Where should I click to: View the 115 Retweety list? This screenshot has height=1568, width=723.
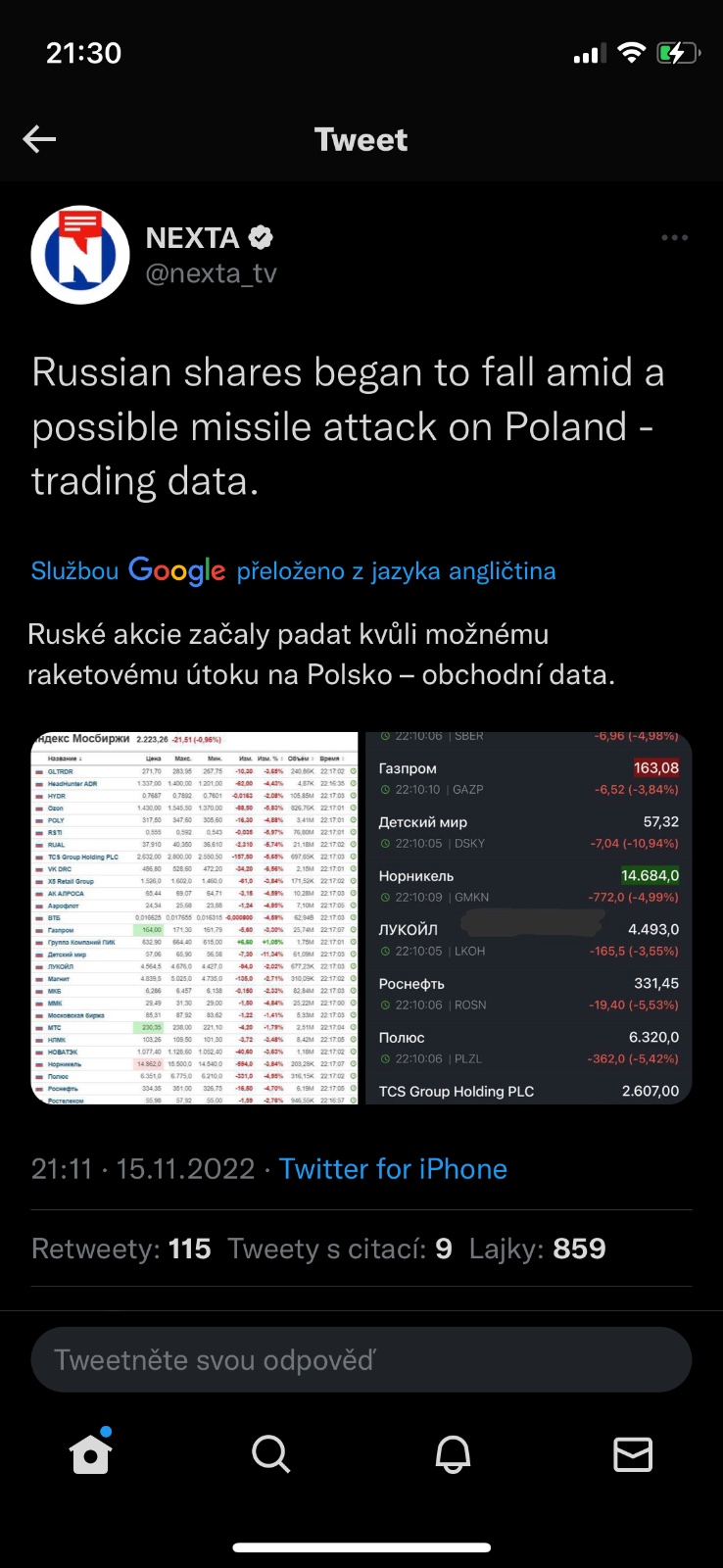121,1249
